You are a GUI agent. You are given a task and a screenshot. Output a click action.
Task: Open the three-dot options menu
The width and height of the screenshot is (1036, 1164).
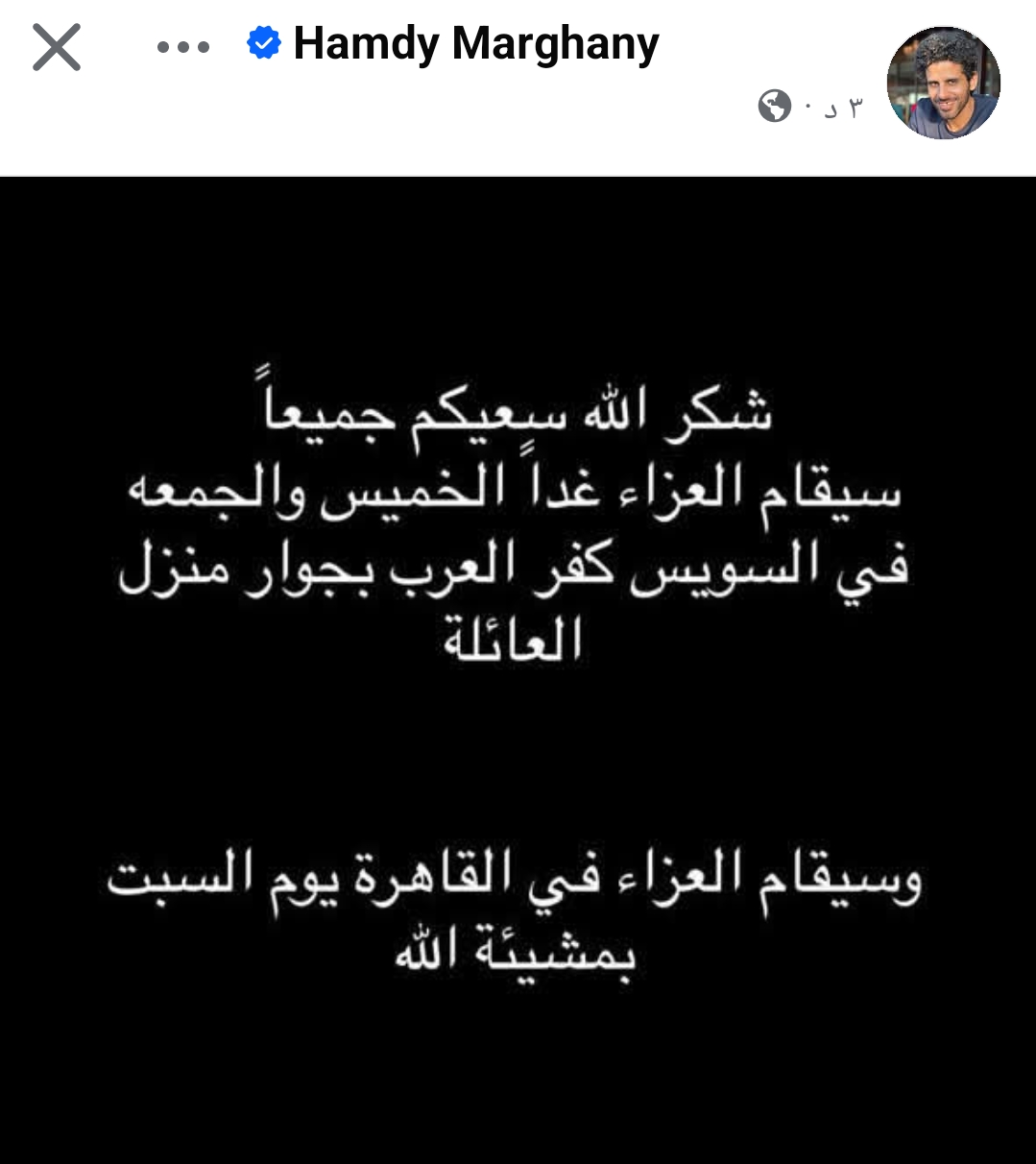pyautogui.click(x=183, y=47)
